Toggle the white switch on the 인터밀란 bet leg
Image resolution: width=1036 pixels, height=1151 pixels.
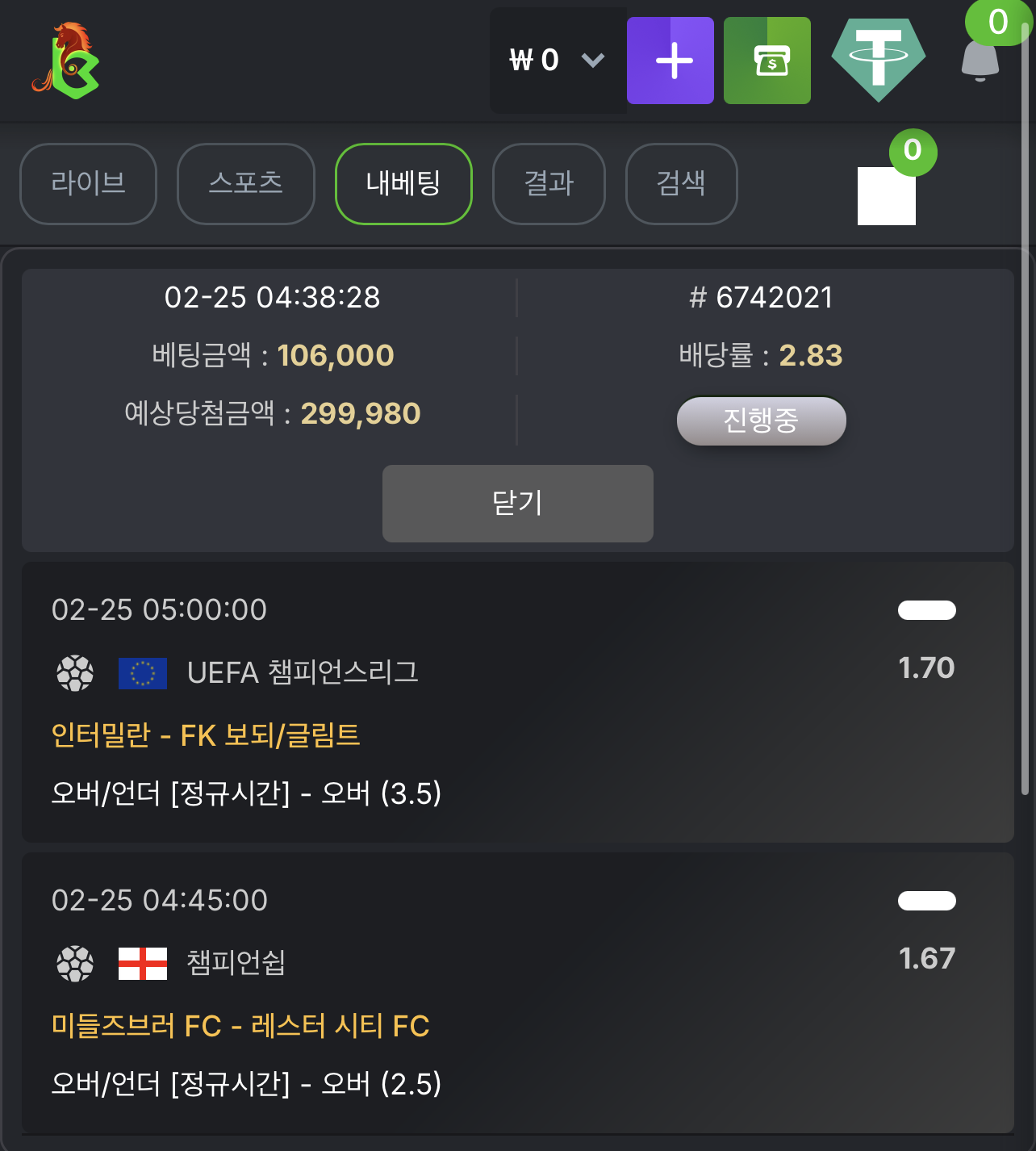point(926,611)
